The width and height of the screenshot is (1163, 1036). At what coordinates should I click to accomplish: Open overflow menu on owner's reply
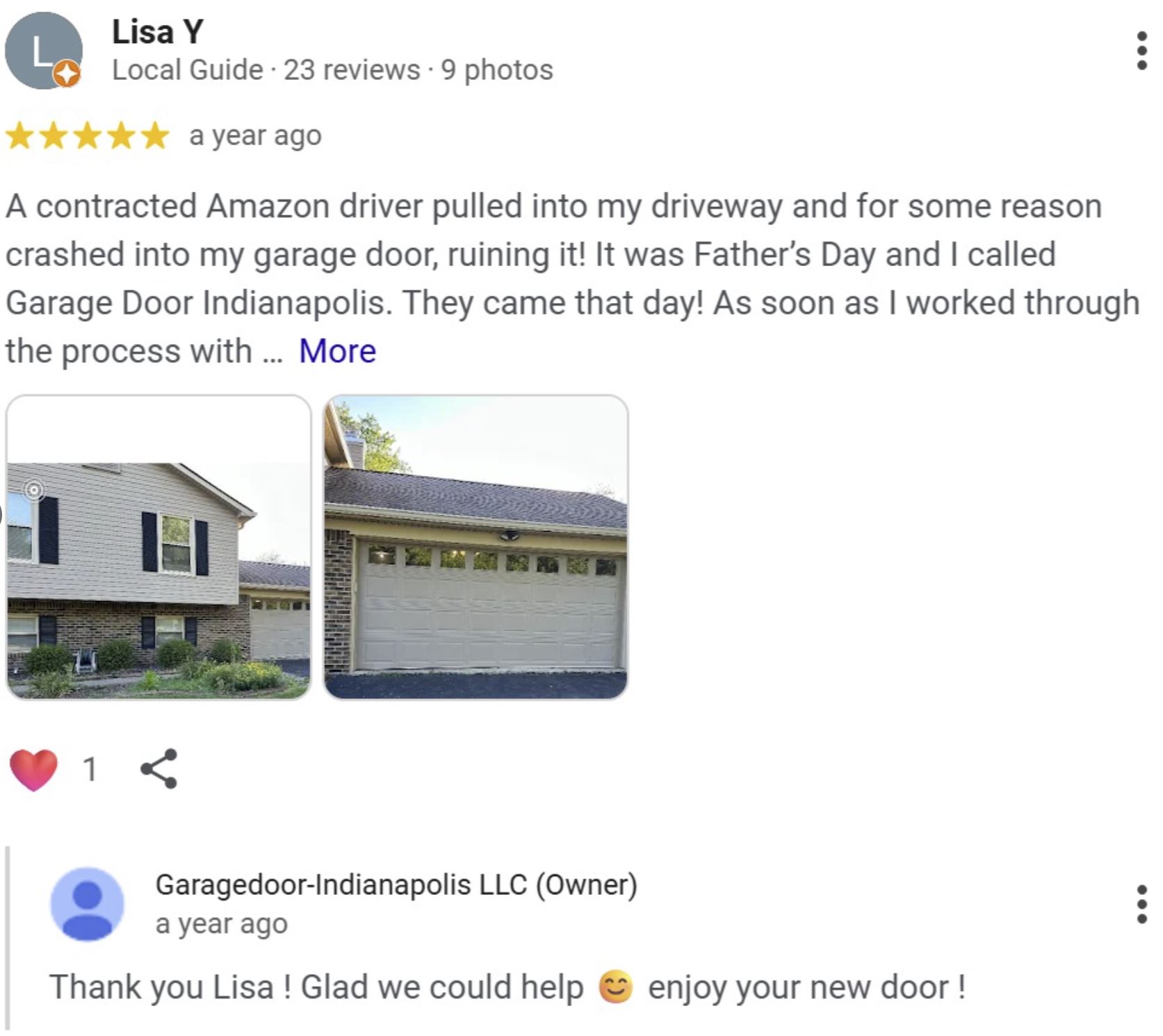click(x=1141, y=904)
